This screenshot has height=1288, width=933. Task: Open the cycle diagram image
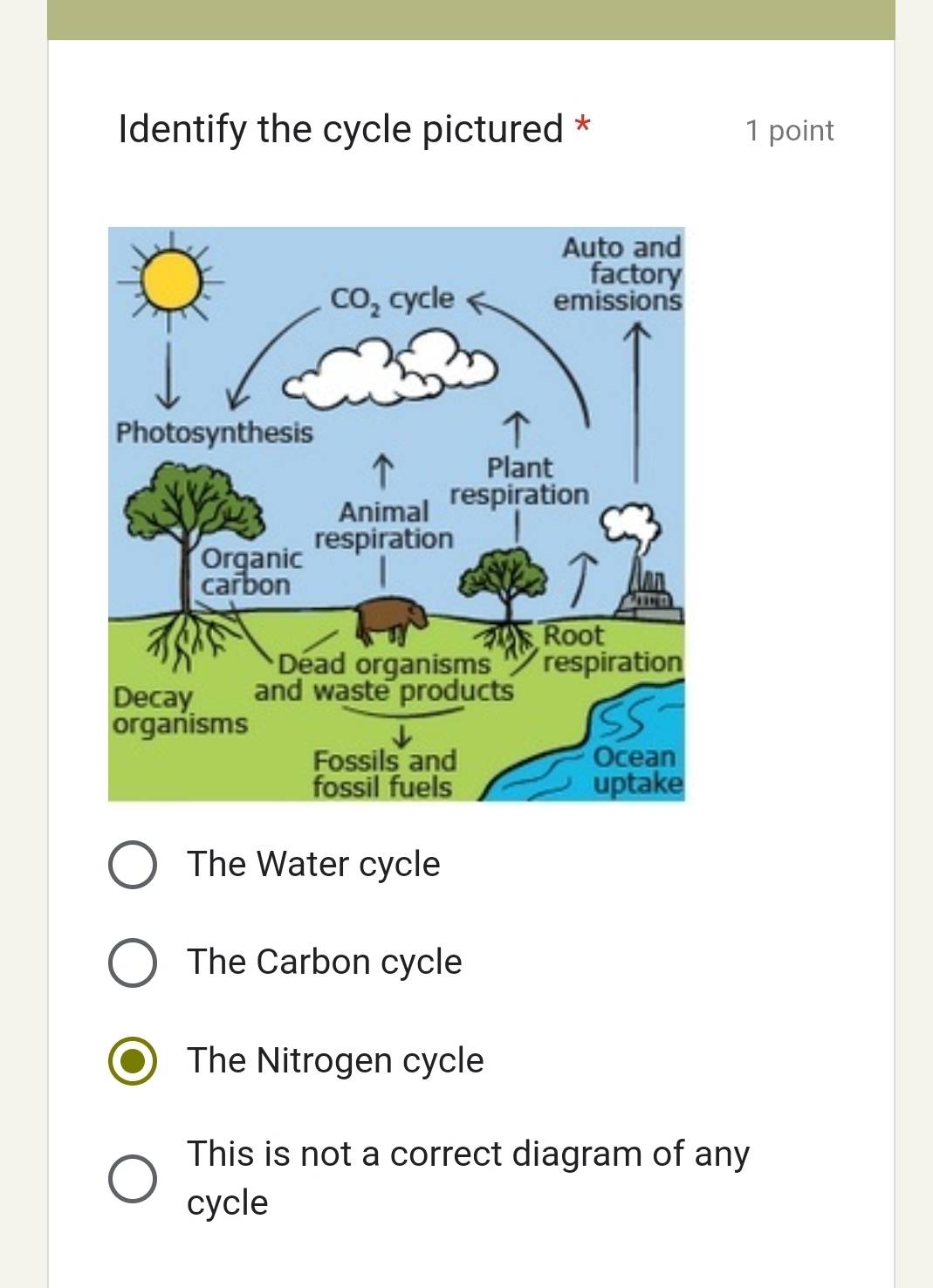397,513
